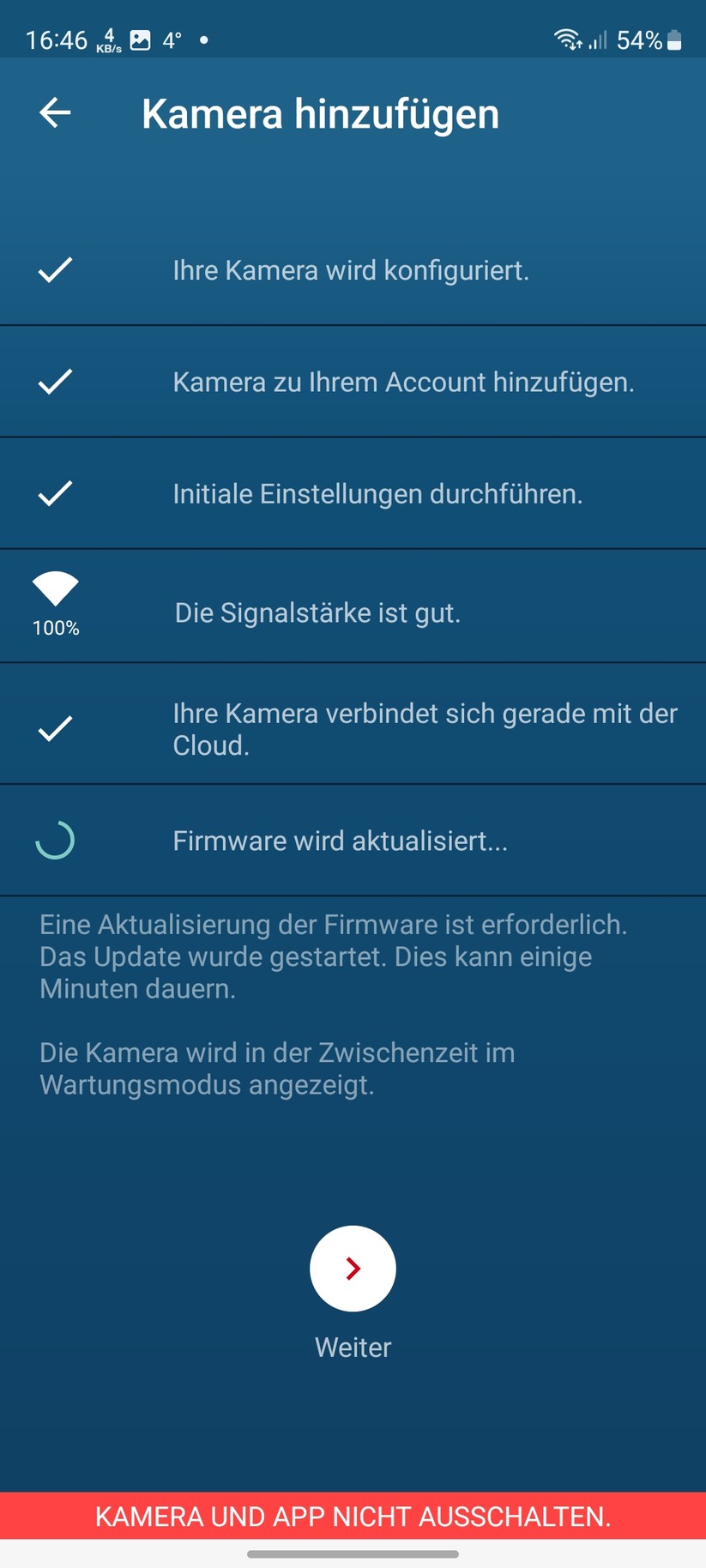
Task: Tap the 'Kamera hinzufügen' title text
Action: tap(321, 113)
